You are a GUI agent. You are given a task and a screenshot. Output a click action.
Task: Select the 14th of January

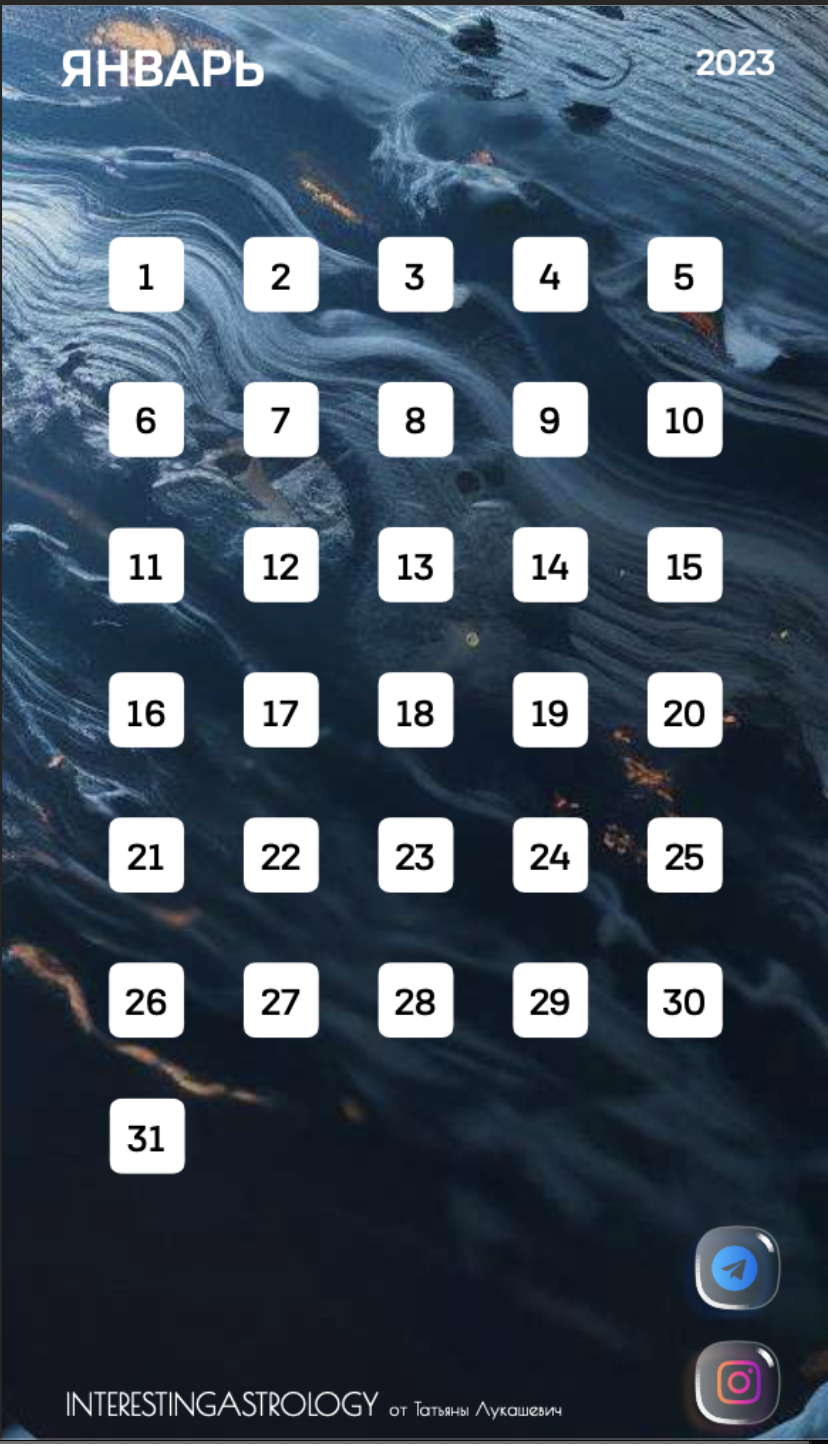point(550,566)
